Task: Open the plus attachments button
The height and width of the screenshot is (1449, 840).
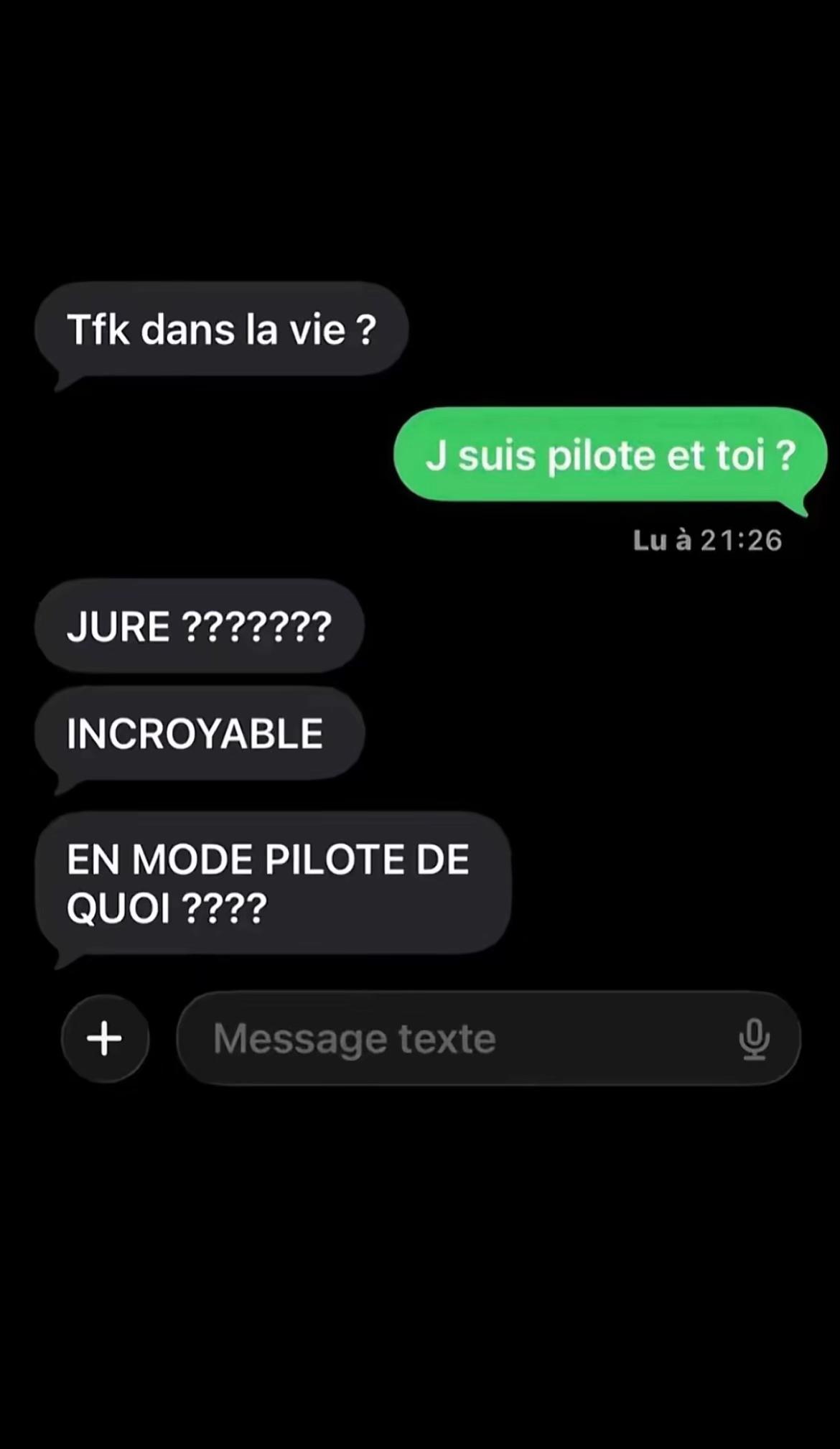Action: [105, 1038]
